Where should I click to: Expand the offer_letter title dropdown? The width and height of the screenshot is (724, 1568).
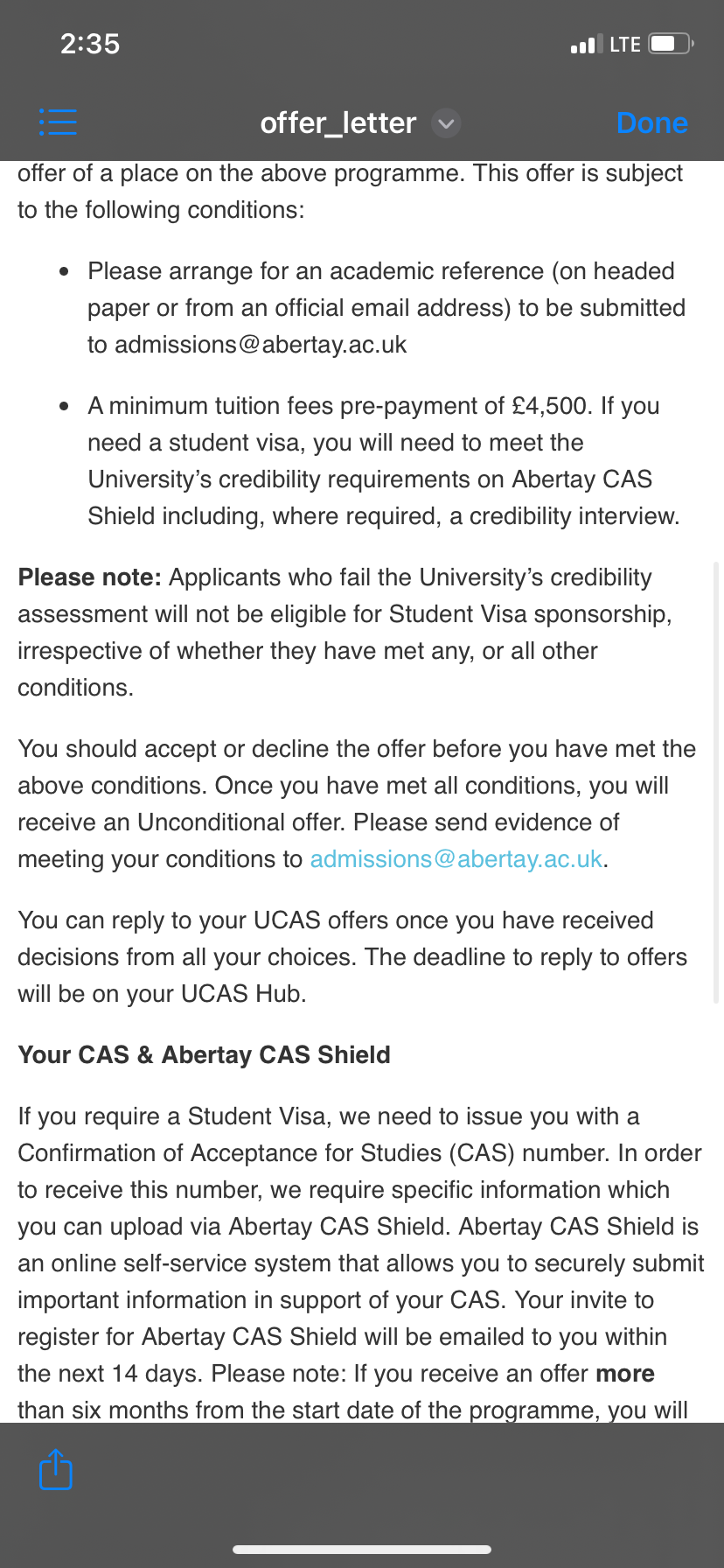point(446,123)
